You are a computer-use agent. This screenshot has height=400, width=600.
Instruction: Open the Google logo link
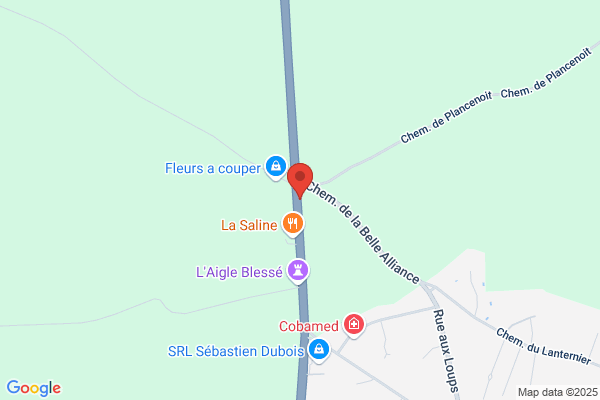[33, 388]
